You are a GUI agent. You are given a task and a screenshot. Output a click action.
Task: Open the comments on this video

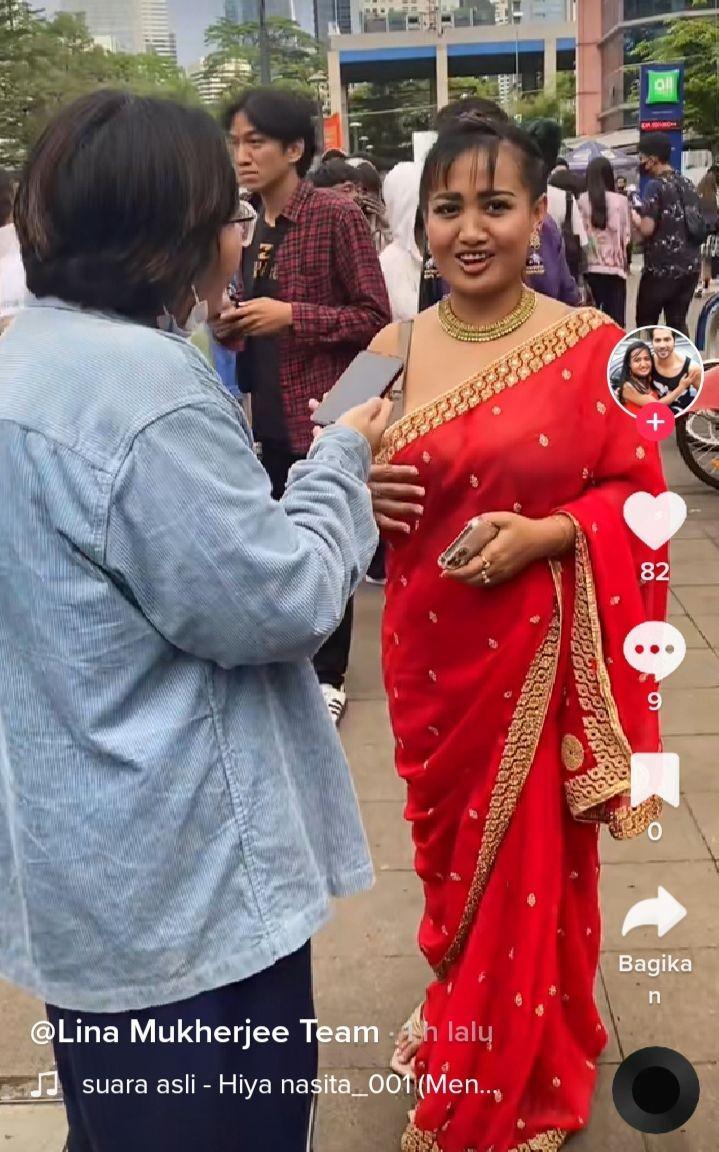coord(654,651)
